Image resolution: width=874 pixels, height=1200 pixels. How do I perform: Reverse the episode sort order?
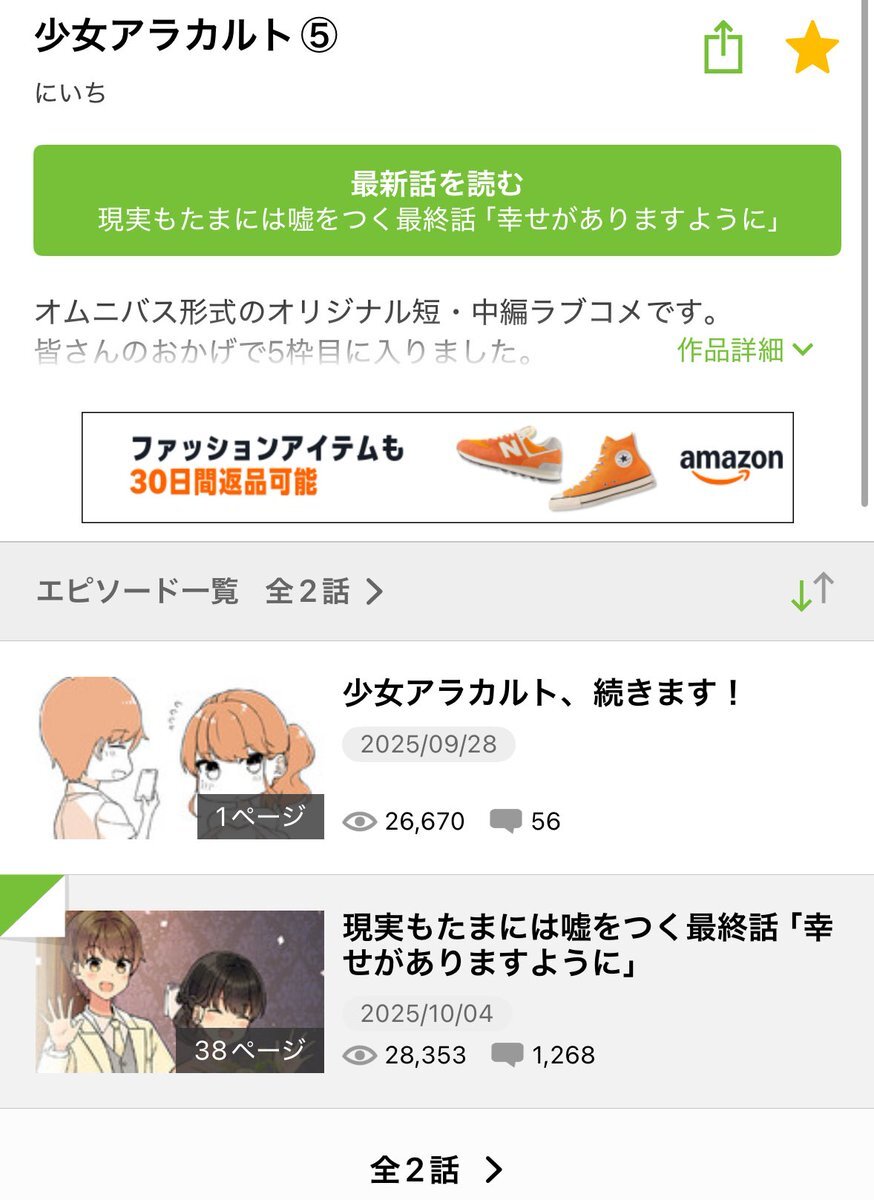(811, 592)
